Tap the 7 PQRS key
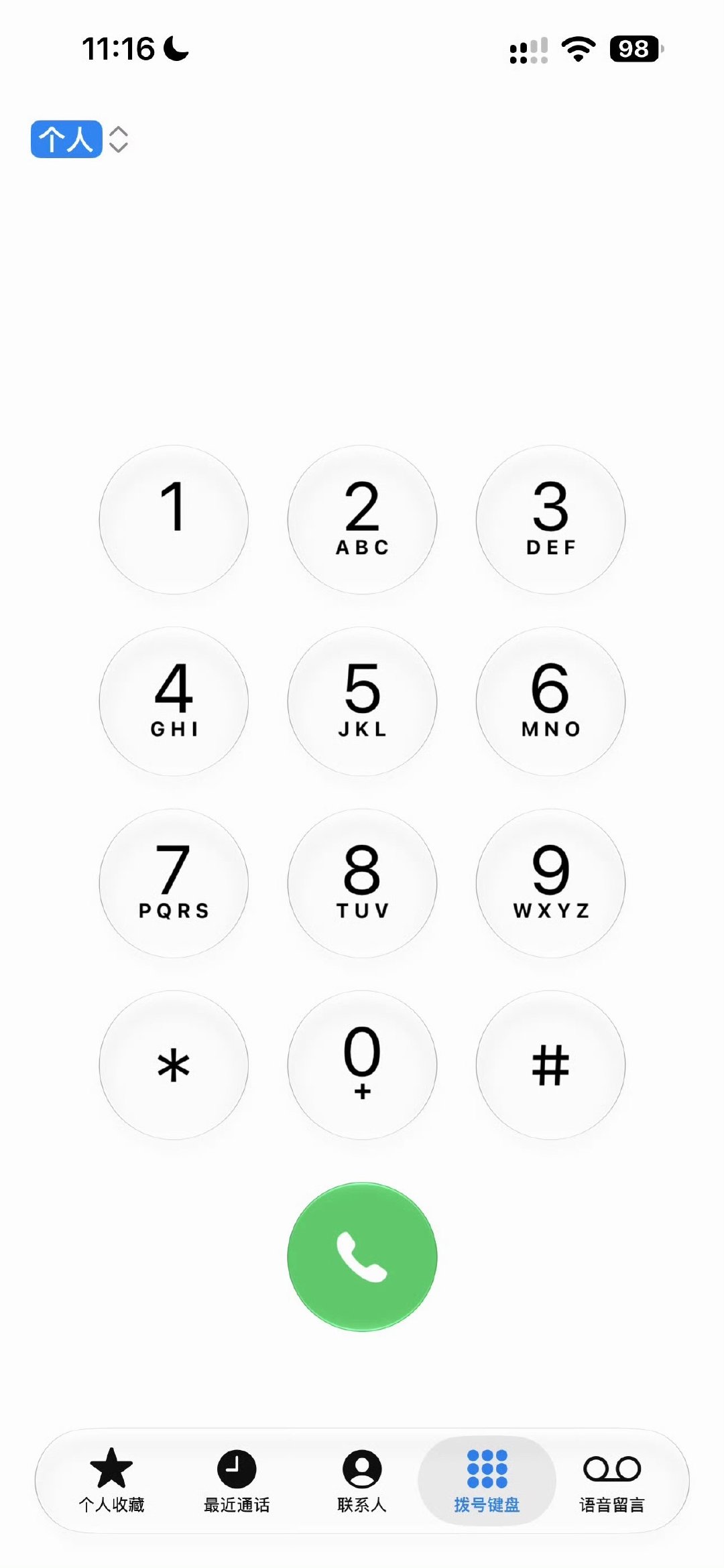This screenshot has width=724, height=1568. 174,883
